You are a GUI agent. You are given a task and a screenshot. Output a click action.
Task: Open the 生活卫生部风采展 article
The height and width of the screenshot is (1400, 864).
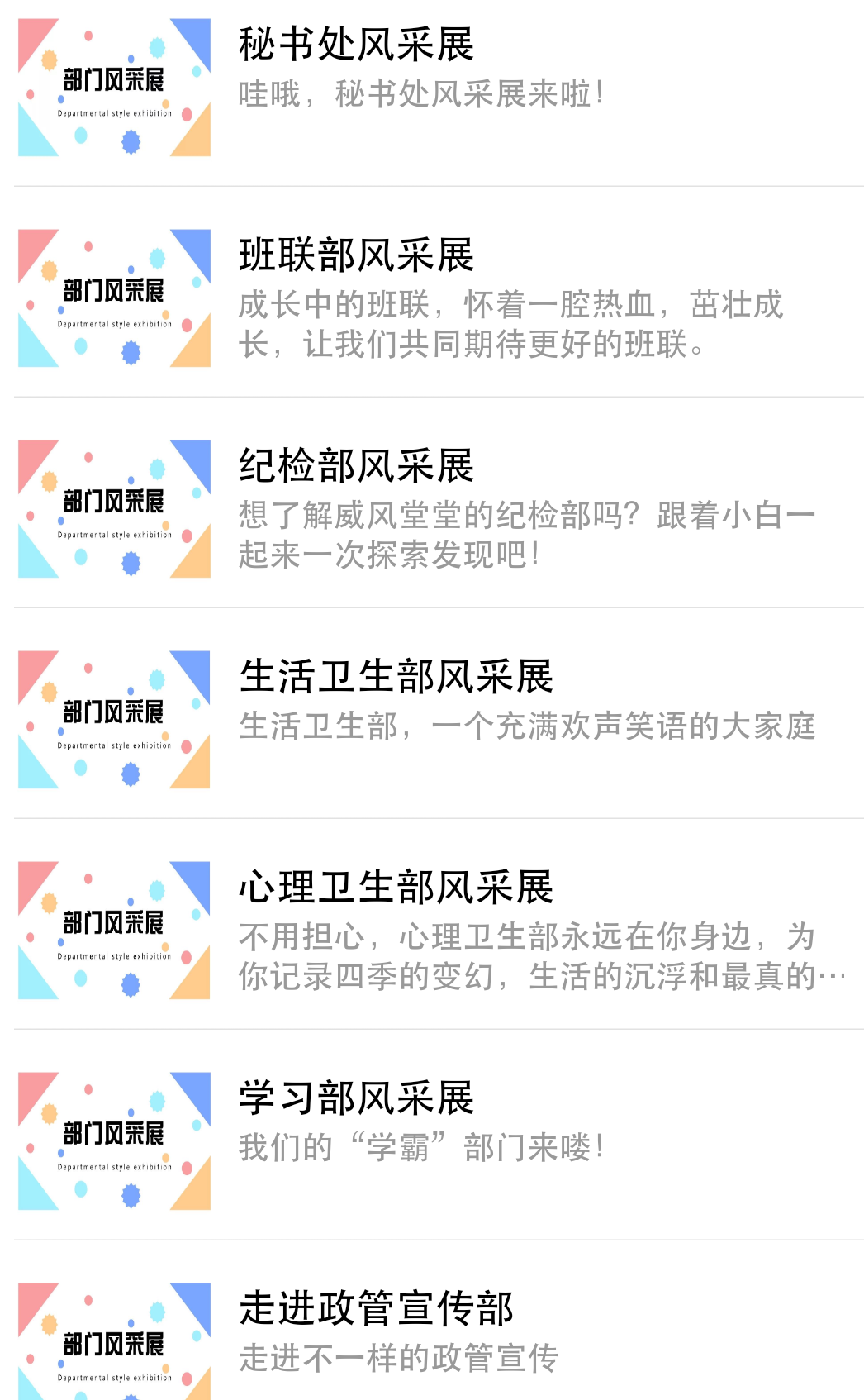point(396,678)
